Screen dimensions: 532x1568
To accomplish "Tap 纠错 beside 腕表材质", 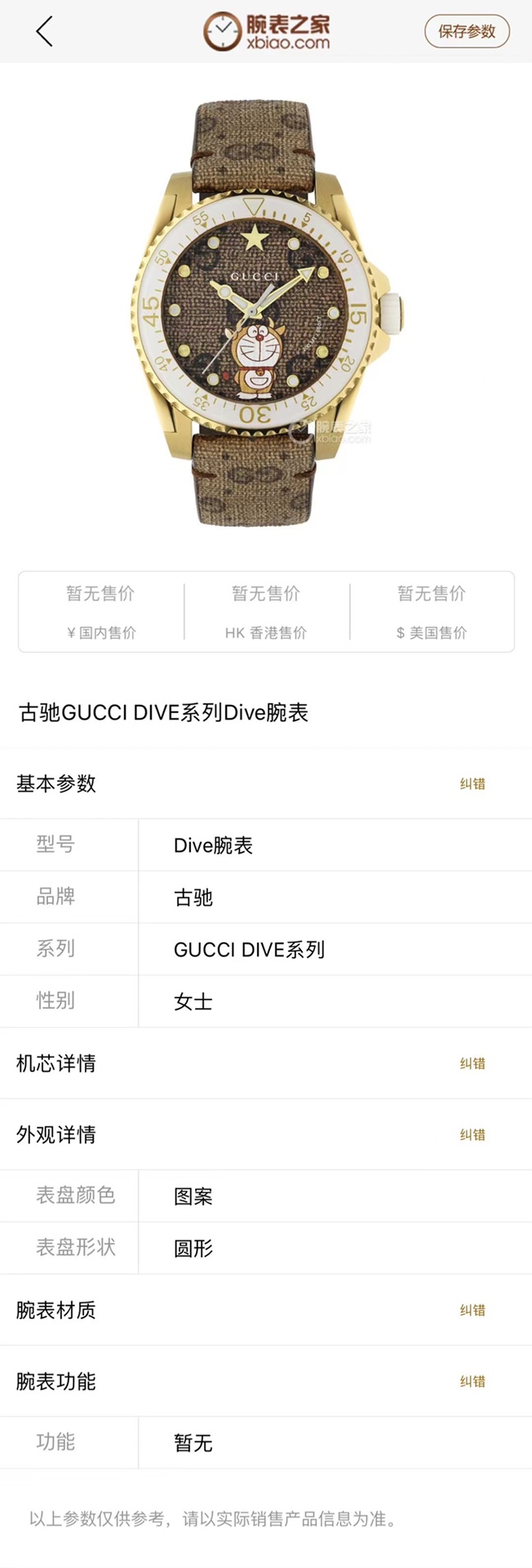I will click(472, 1310).
